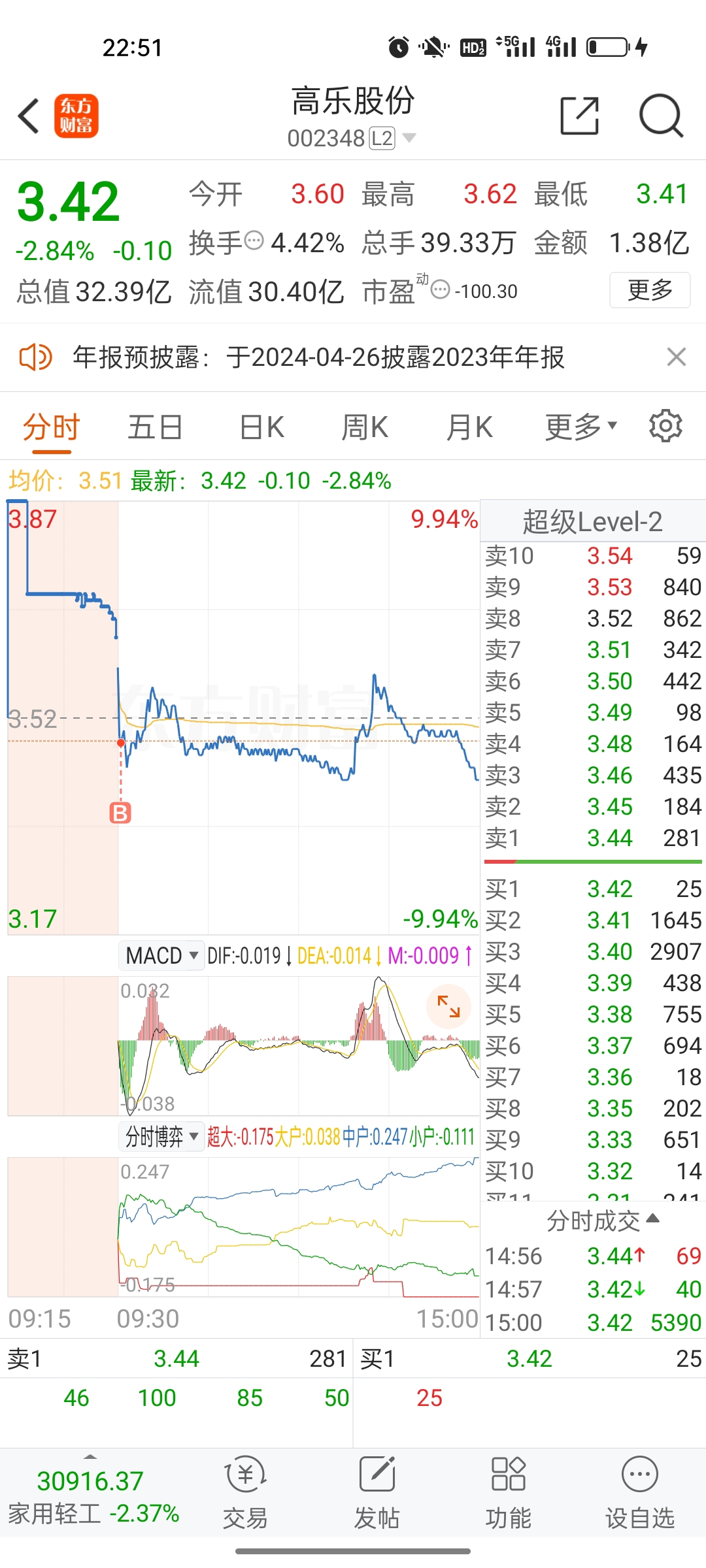Viewport: 706px width, 1568px height.
Task: View the 月K chart tab
Action: click(x=469, y=428)
